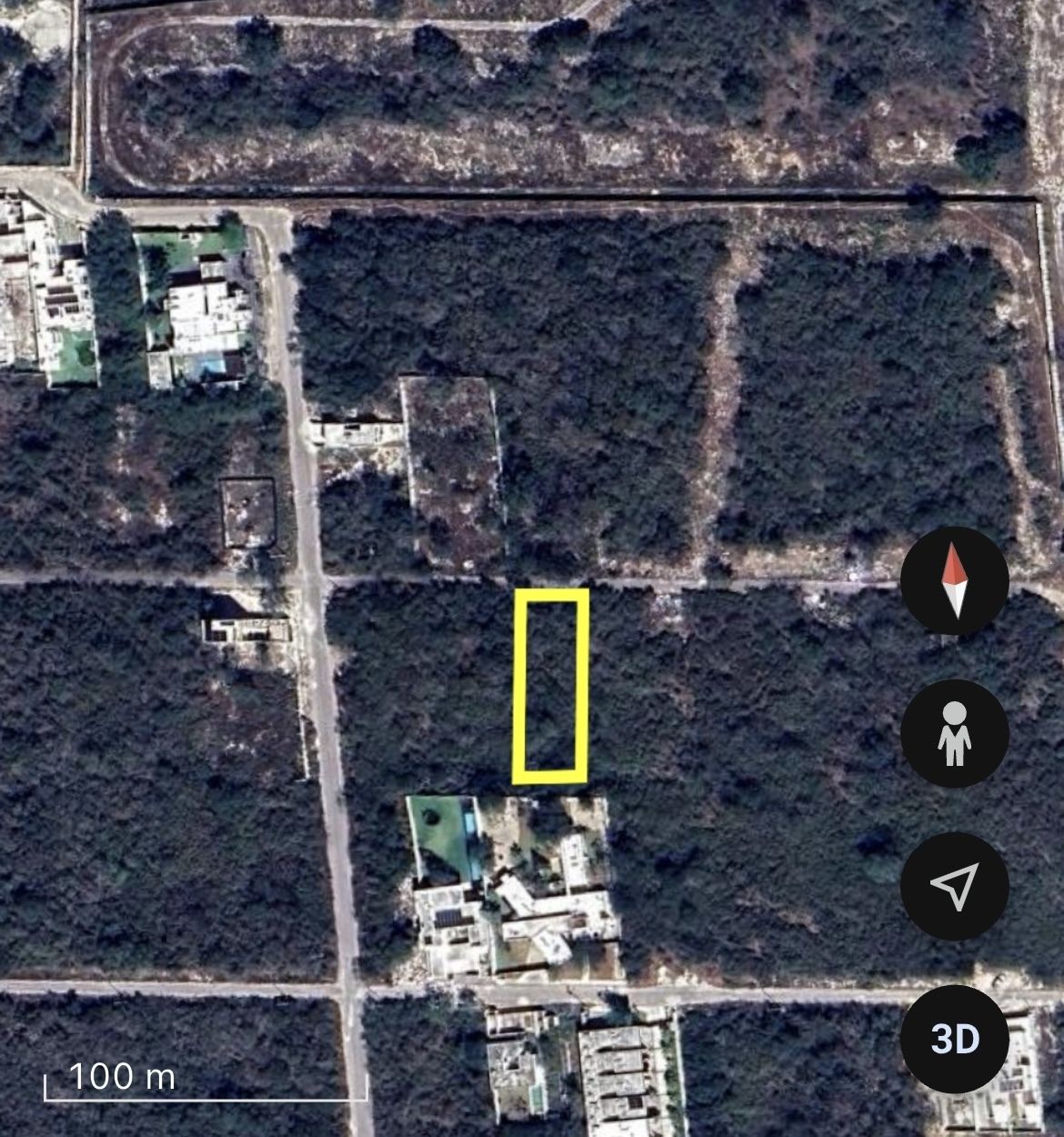Switch the map to 3D view
The height and width of the screenshot is (1137, 1064).
[x=954, y=1039]
